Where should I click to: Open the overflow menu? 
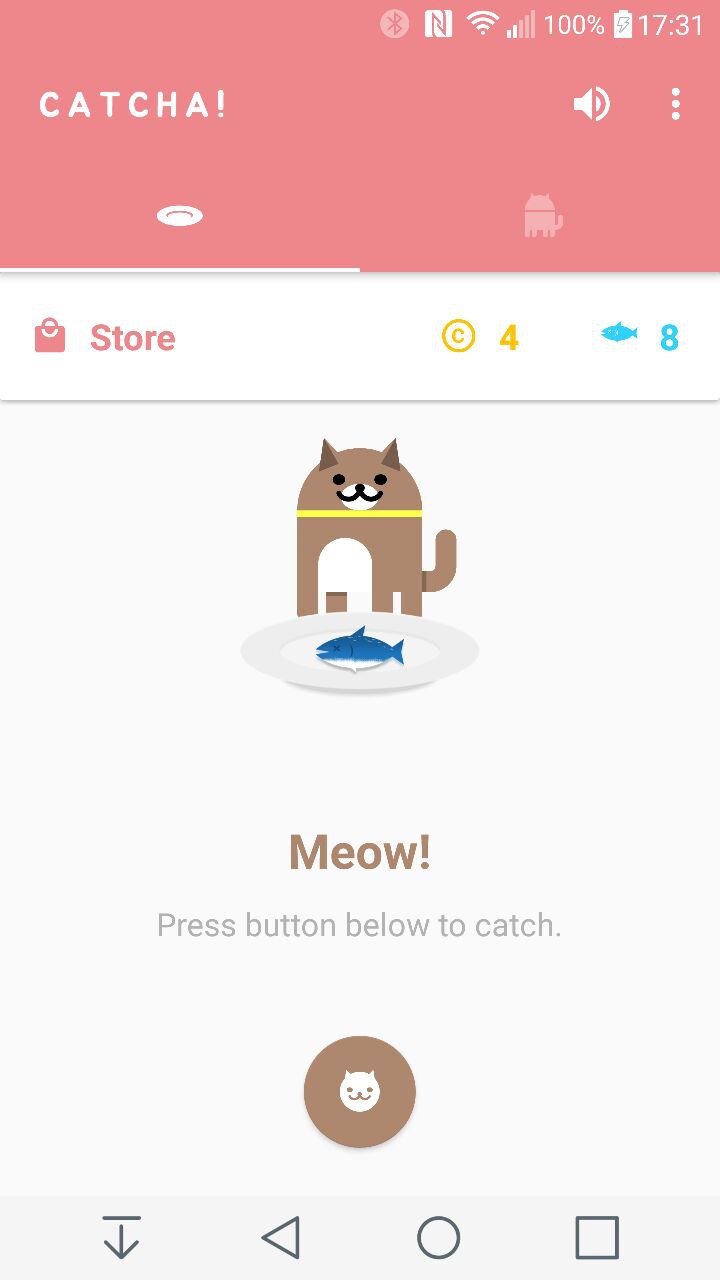676,104
